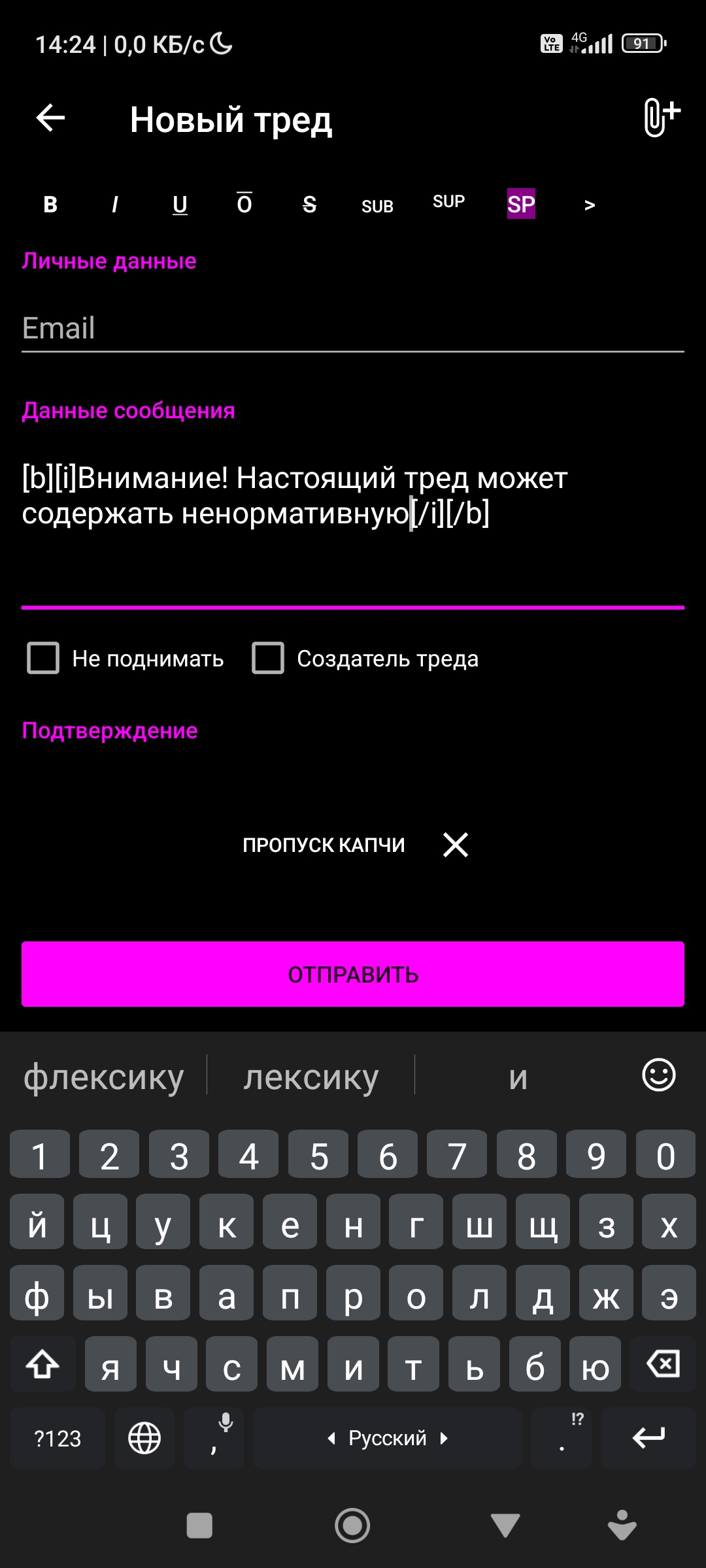This screenshot has width=706, height=1568.
Task: Focus the Email field
Action: point(353,328)
